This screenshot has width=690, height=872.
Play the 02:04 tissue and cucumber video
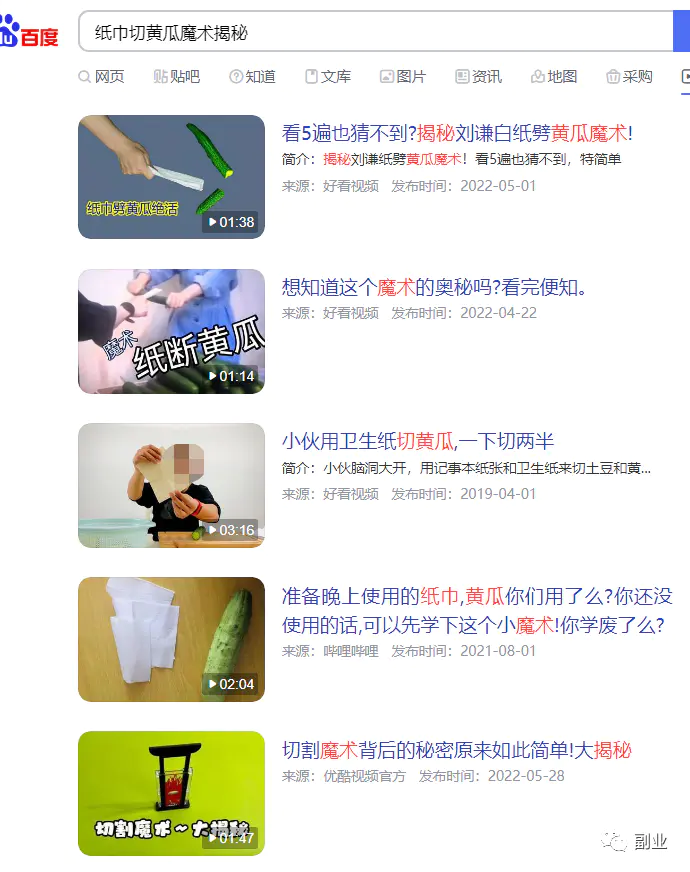[171, 639]
